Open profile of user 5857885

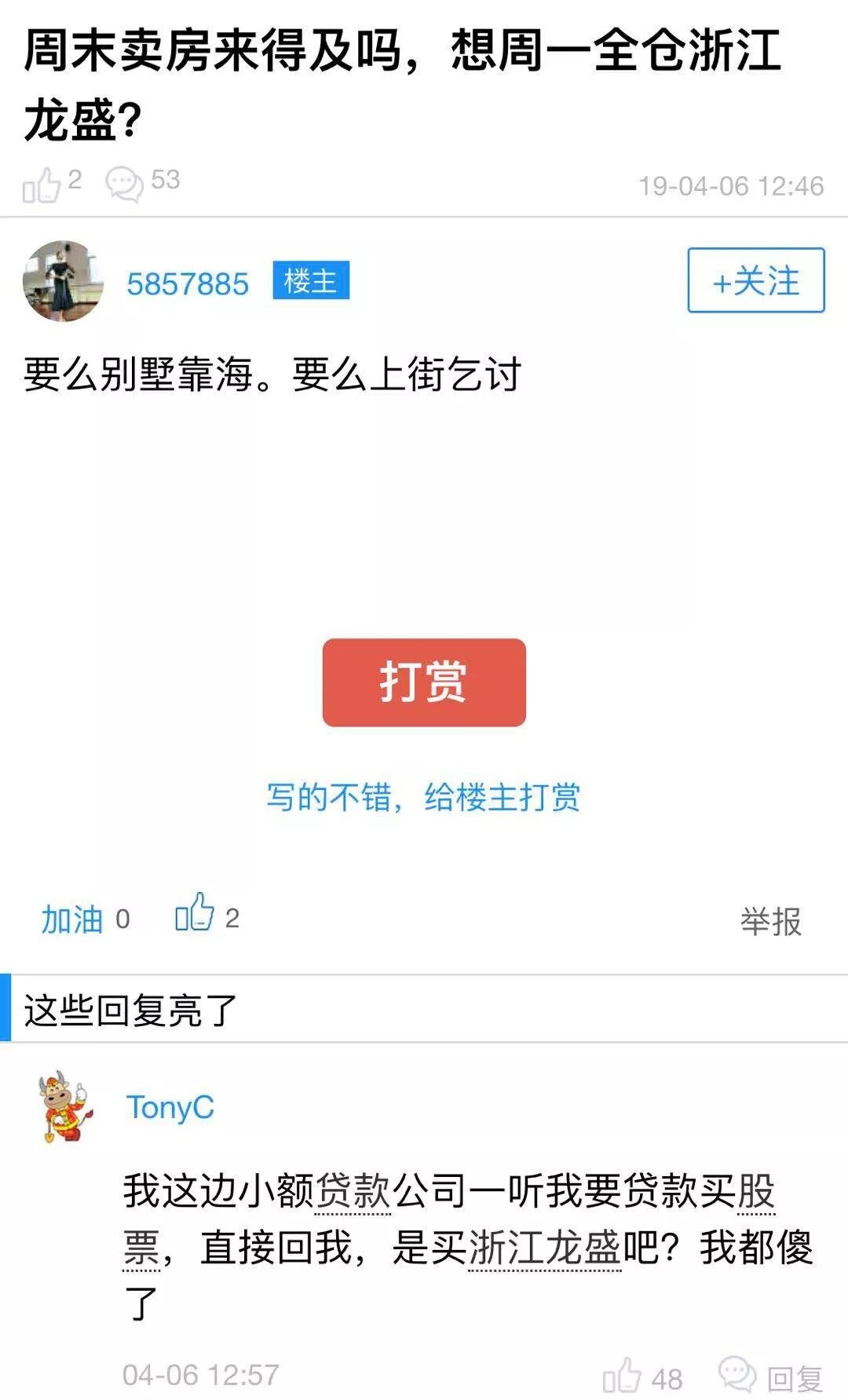click(x=188, y=283)
